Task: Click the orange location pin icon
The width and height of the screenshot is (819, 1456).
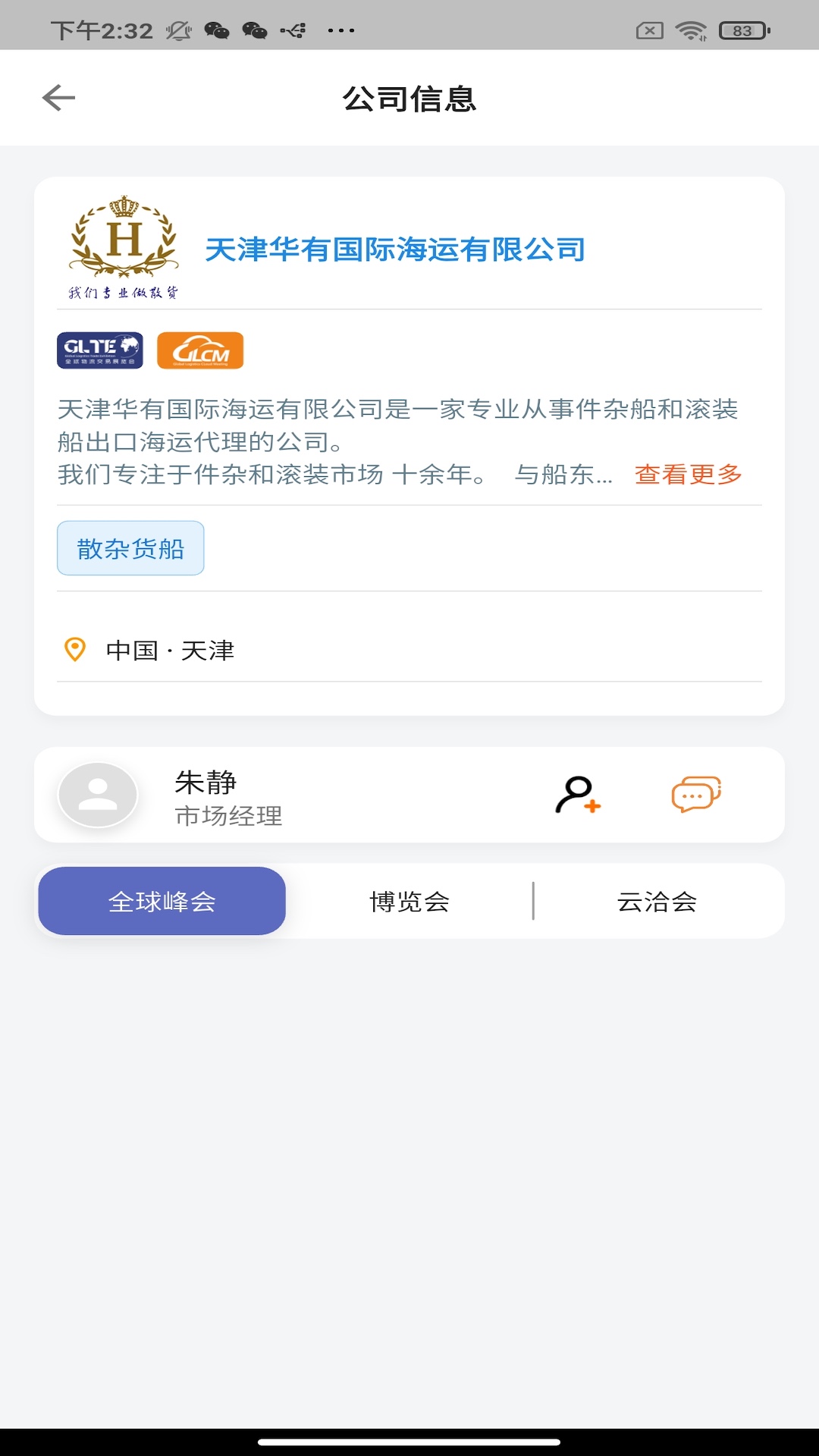Action: coord(74,649)
